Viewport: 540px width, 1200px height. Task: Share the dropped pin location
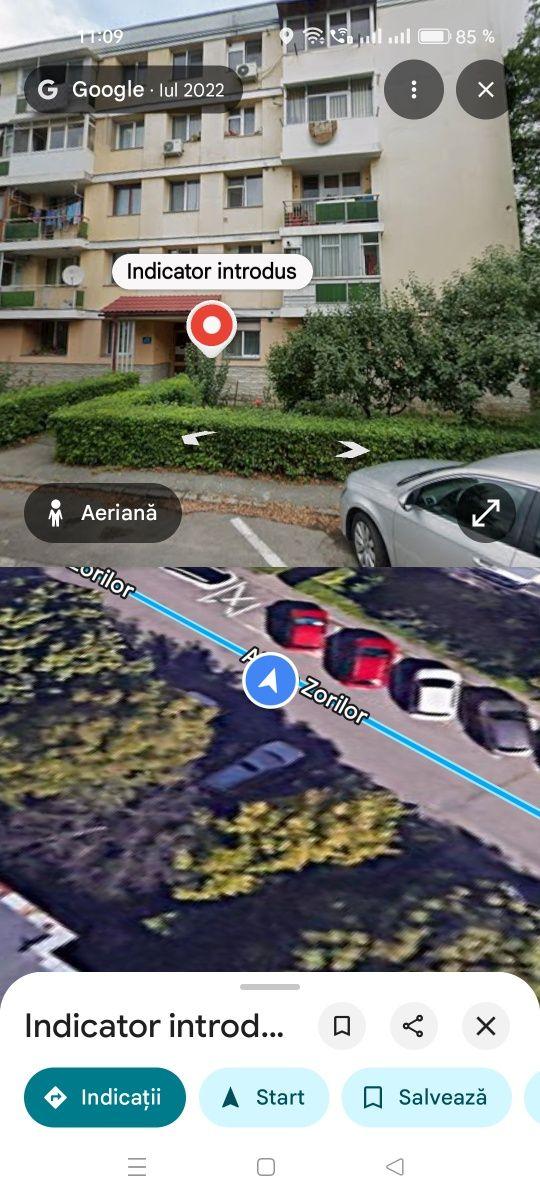413,1026
